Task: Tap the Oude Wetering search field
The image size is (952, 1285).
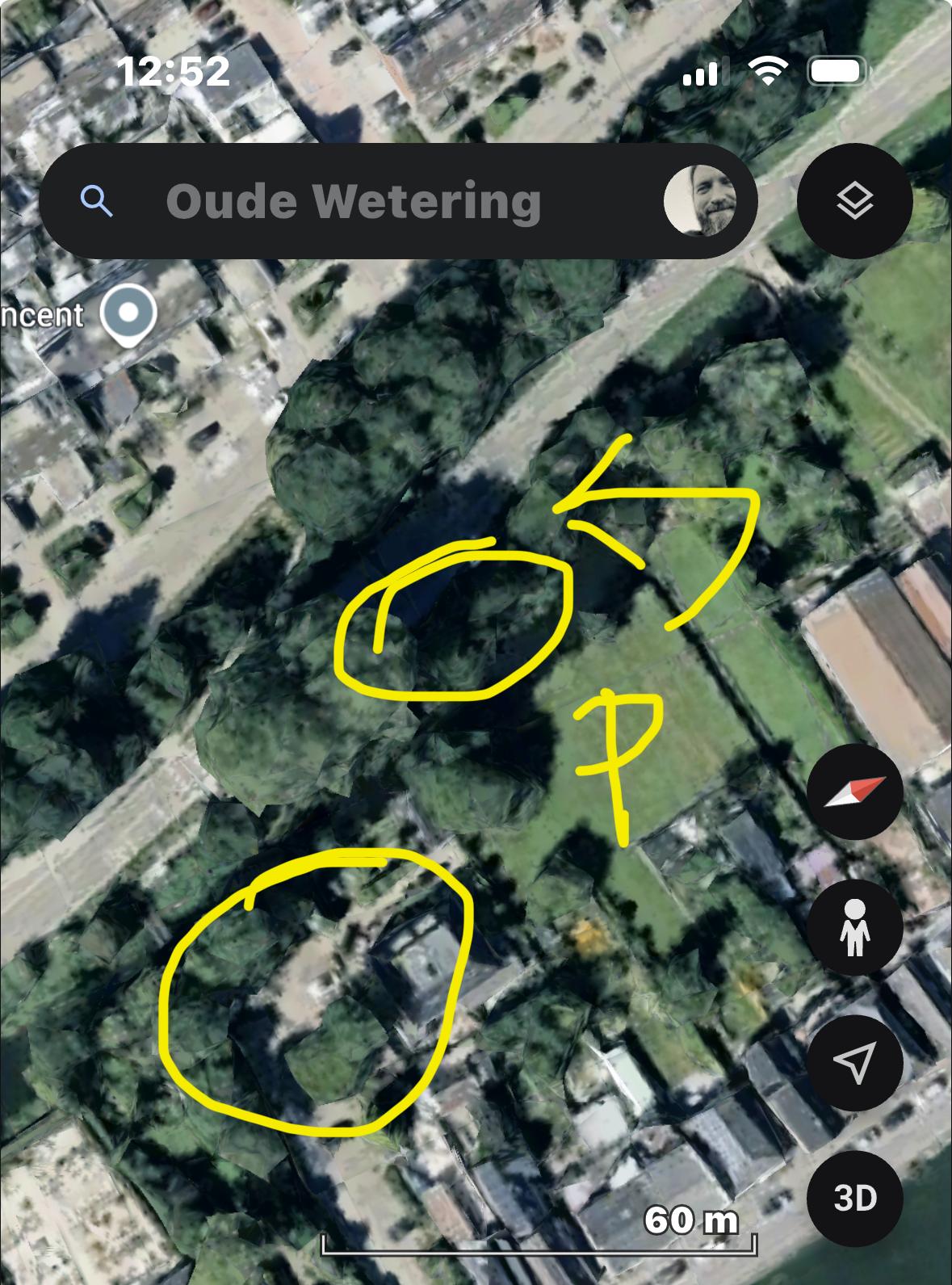Action: 354,201
